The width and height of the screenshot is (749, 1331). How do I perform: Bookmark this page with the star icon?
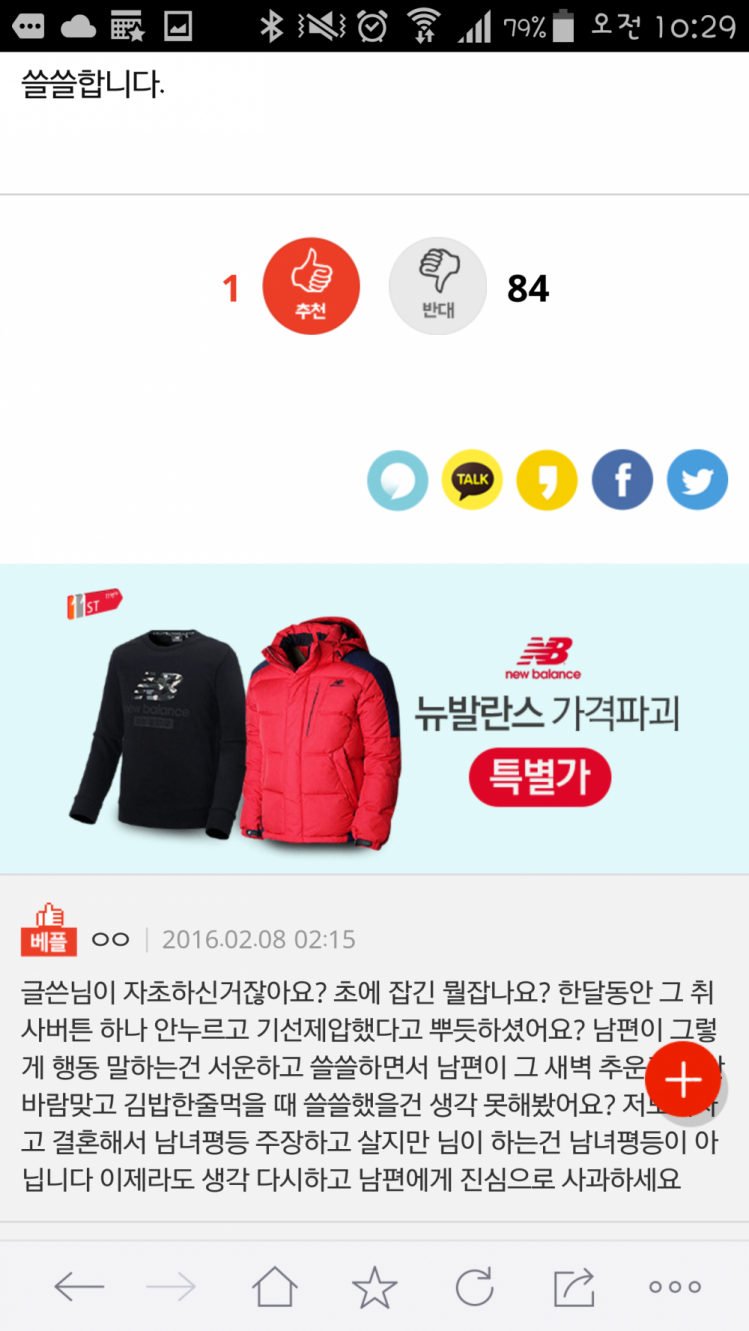[x=375, y=1287]
